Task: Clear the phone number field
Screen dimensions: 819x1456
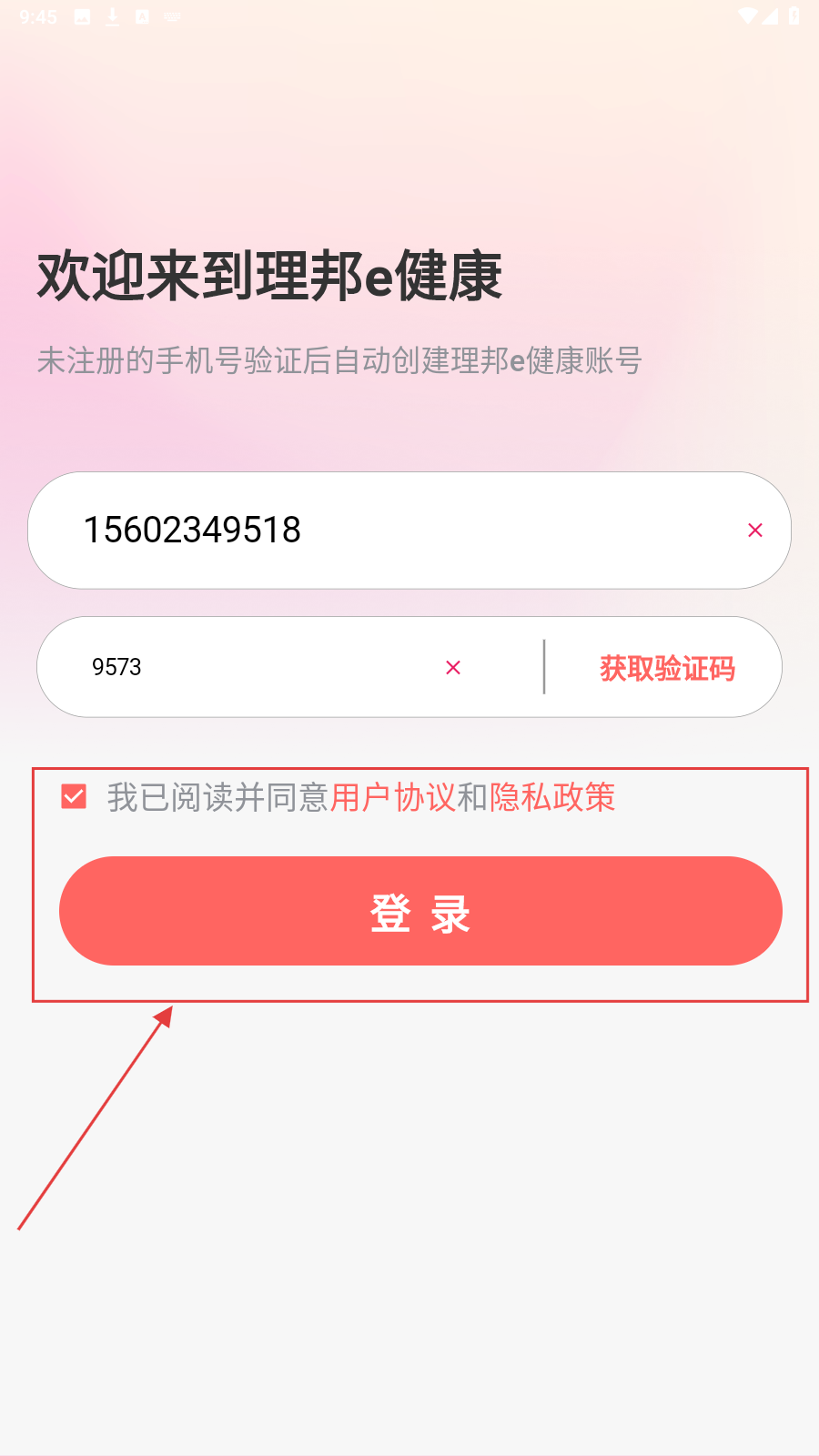Action: 754,531
